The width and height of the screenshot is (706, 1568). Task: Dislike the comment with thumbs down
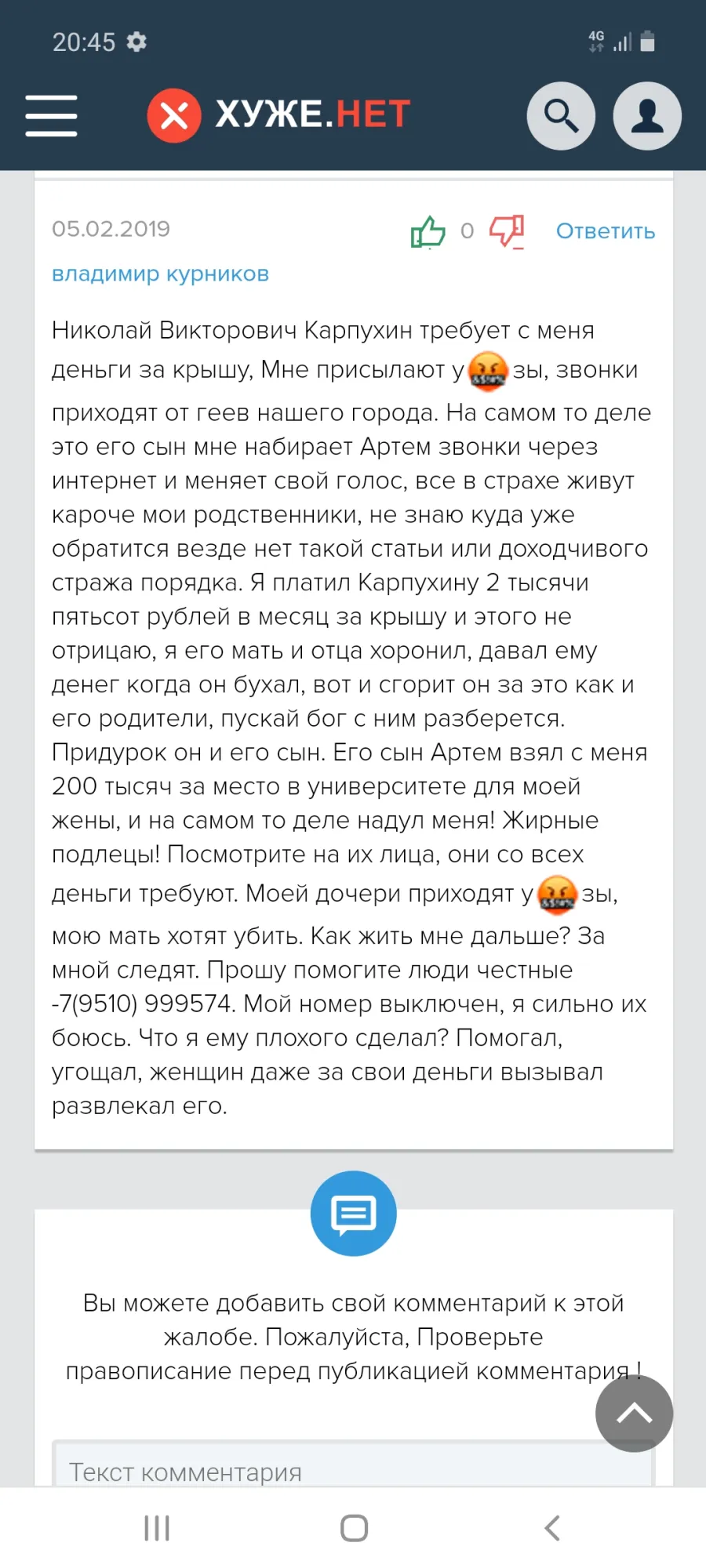[507, 232]
